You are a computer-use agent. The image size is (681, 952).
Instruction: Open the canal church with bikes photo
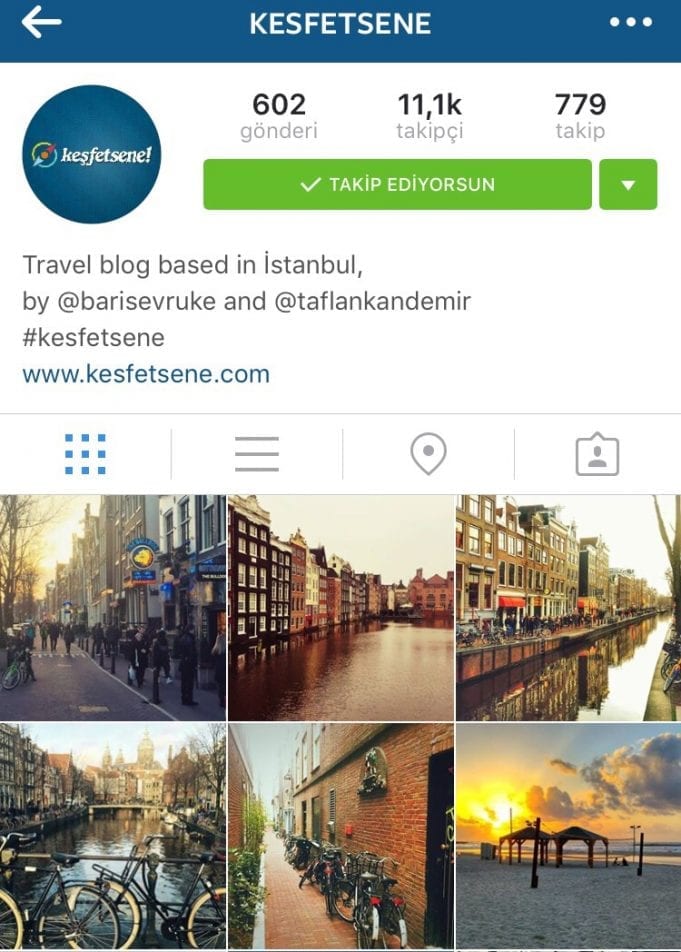click(113, 837)
